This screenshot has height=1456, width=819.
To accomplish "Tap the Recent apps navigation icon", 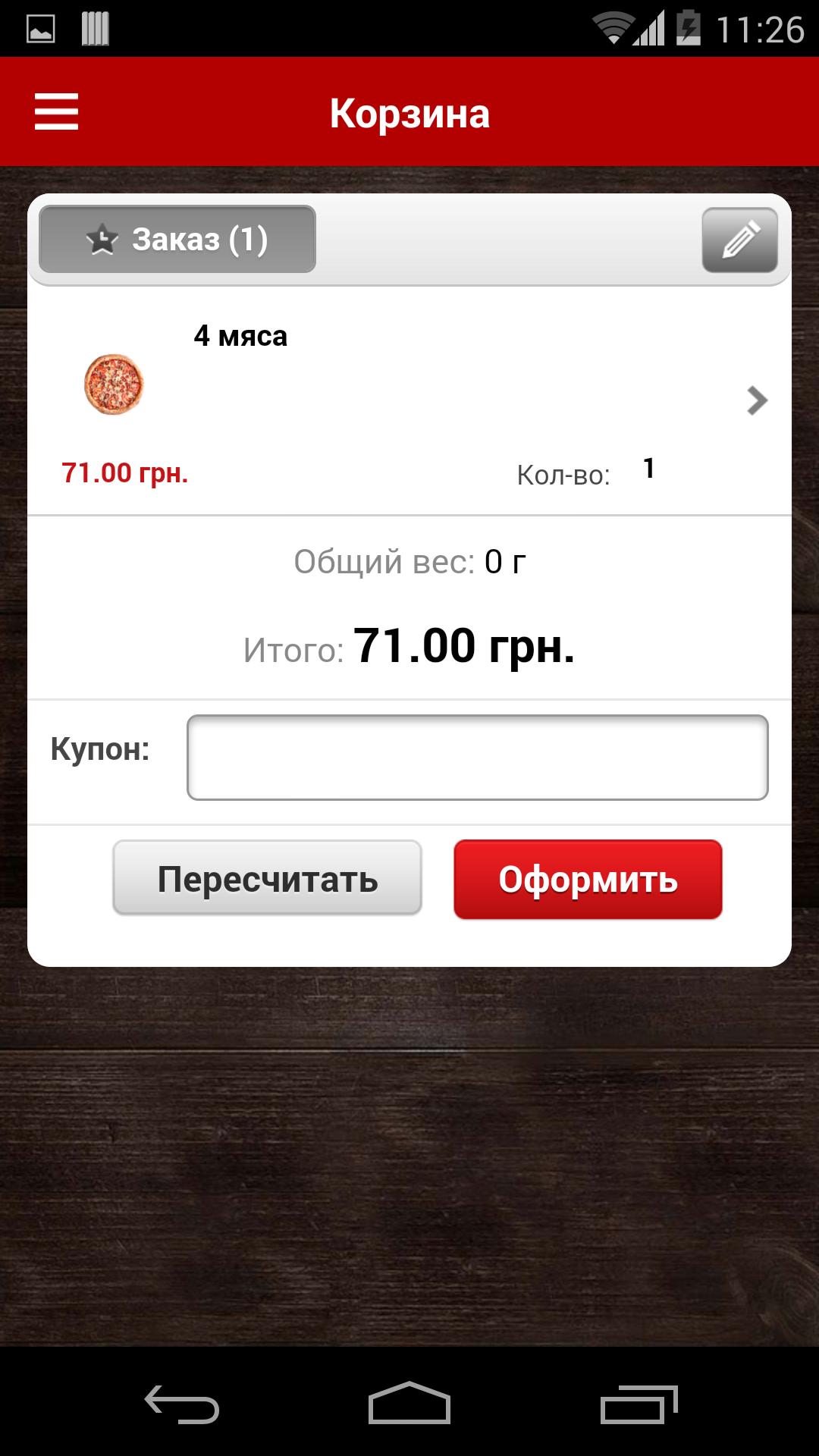I will pos(639,1401).
